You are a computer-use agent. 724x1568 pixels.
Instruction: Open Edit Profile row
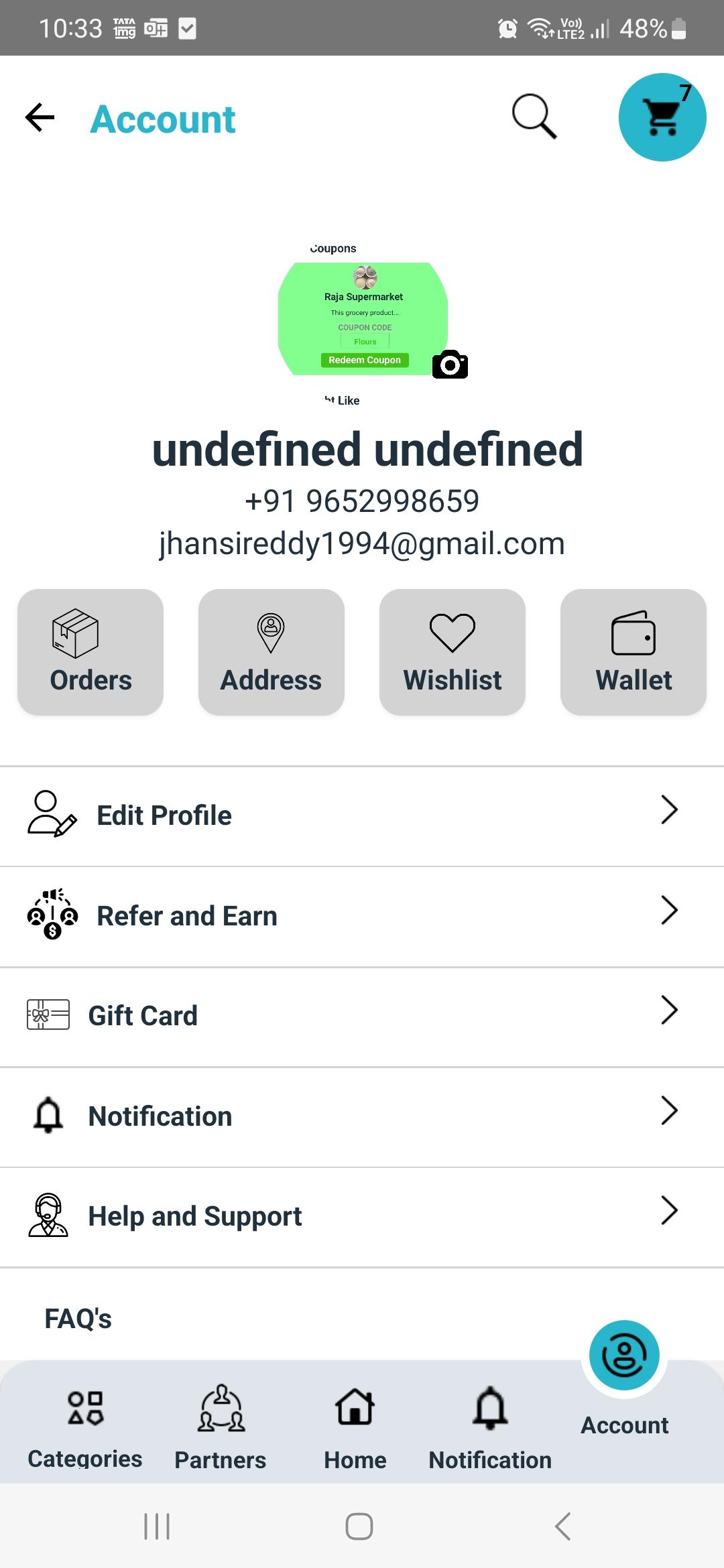(362, 816)
